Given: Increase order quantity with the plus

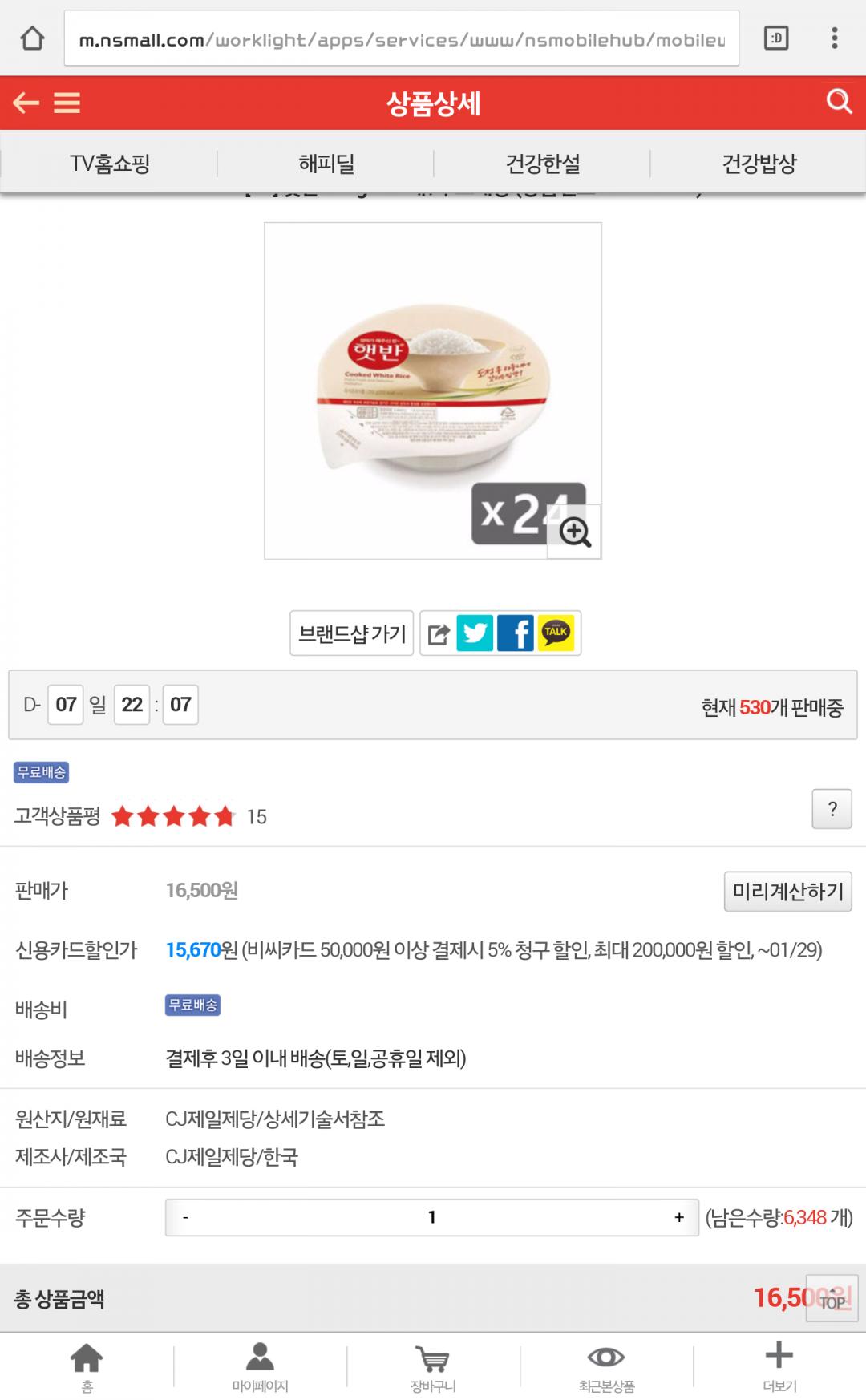Looking at the screenshot, I should coord(679,1217).
